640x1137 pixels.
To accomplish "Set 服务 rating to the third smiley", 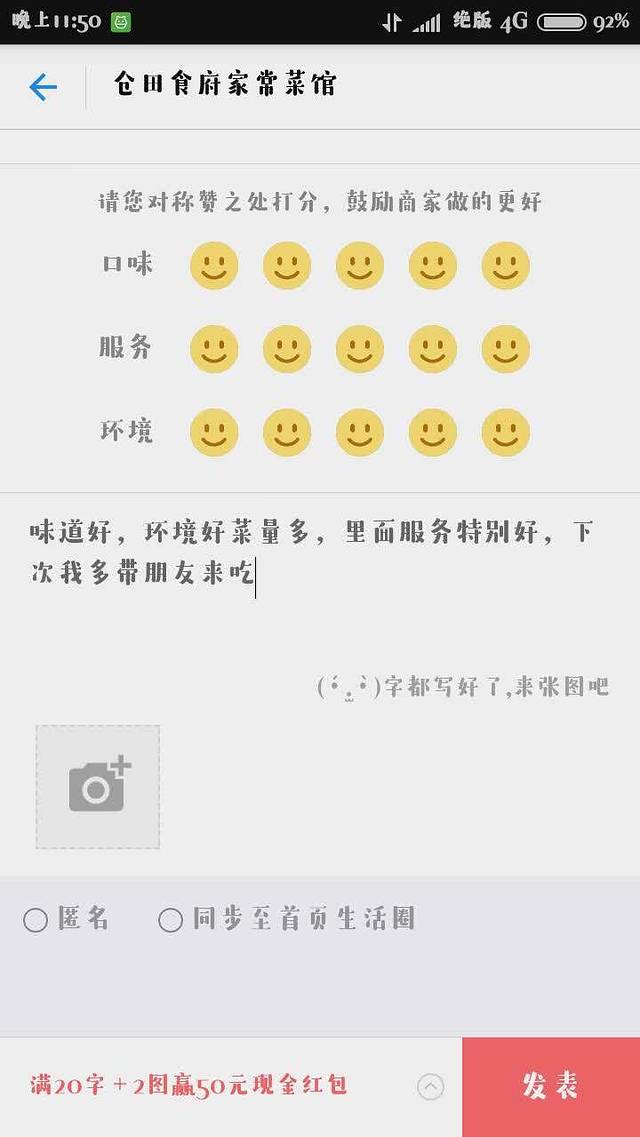I will (x=360, y=349).
